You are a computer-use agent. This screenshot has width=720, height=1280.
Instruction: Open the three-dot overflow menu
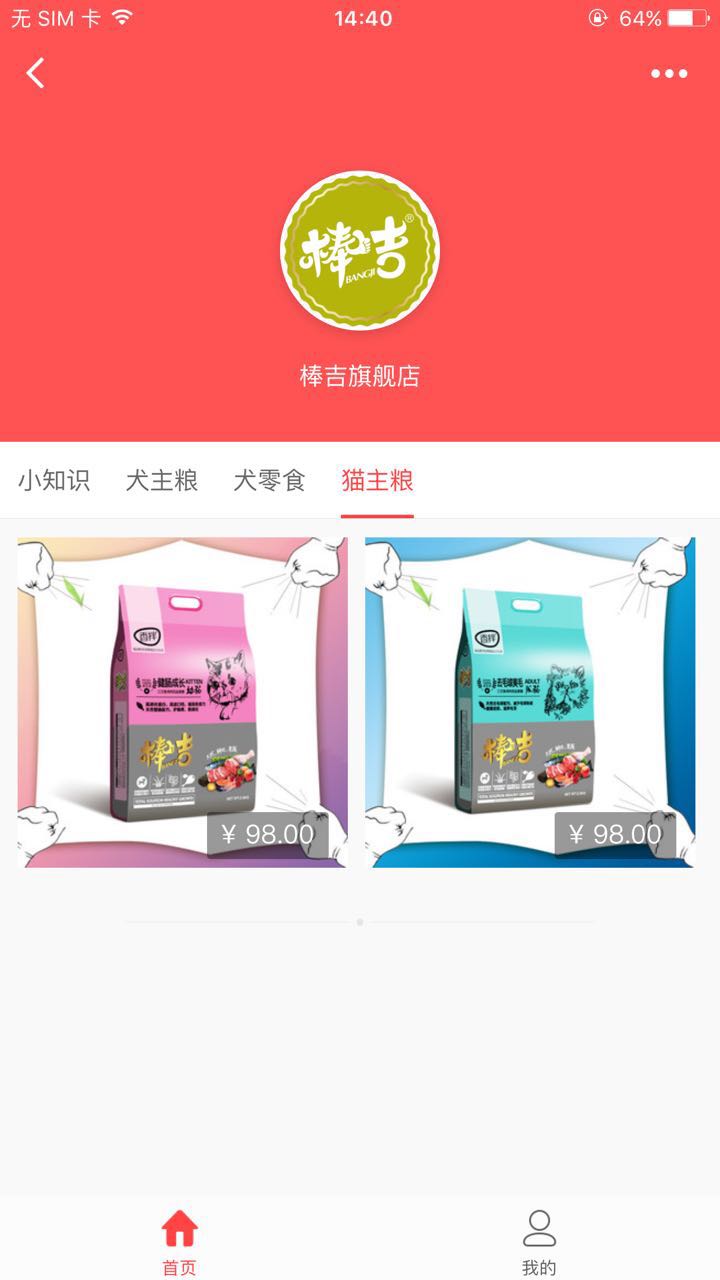coord(669,73)
